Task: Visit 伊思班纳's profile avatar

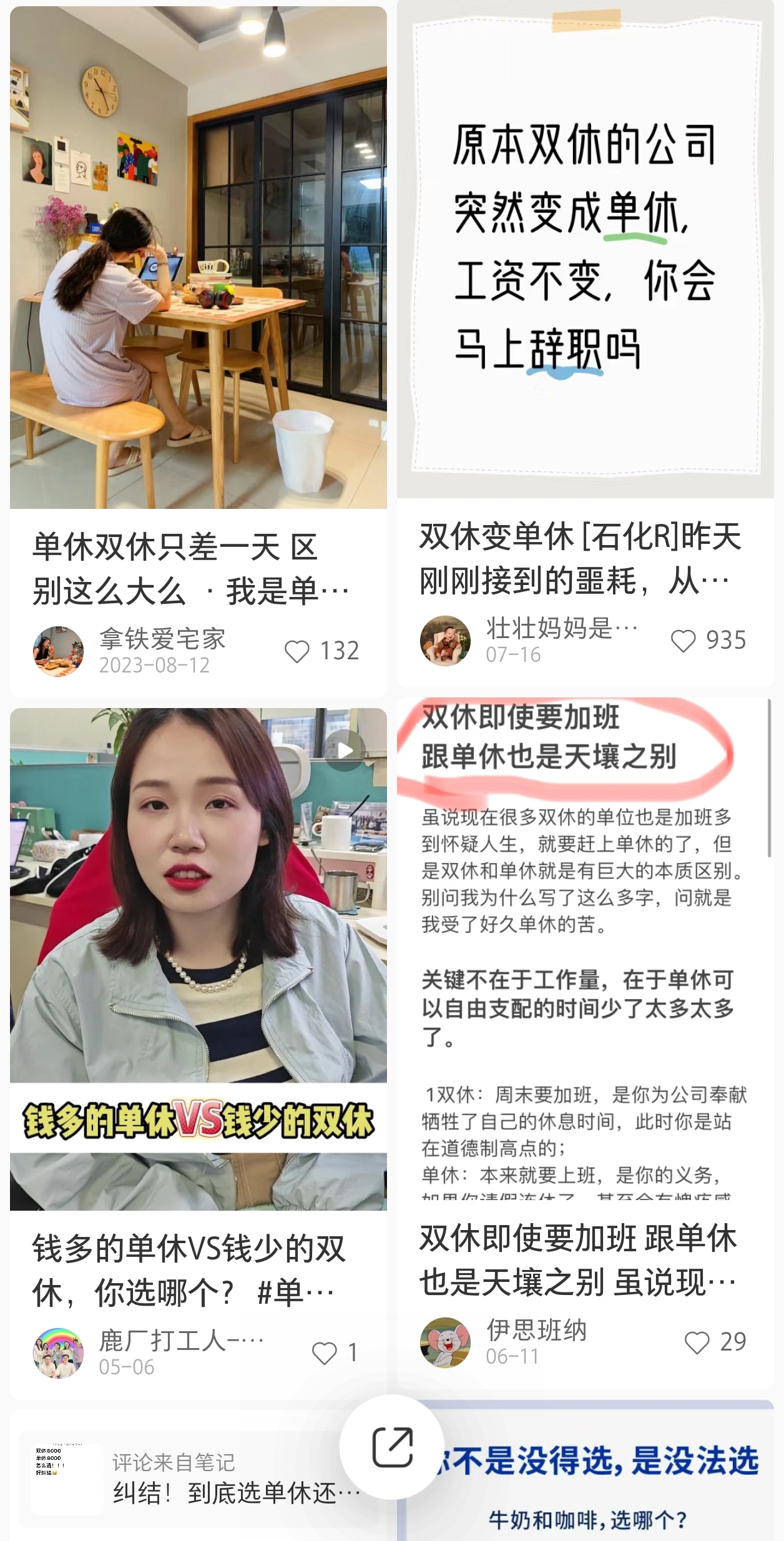Action: 445,1342
